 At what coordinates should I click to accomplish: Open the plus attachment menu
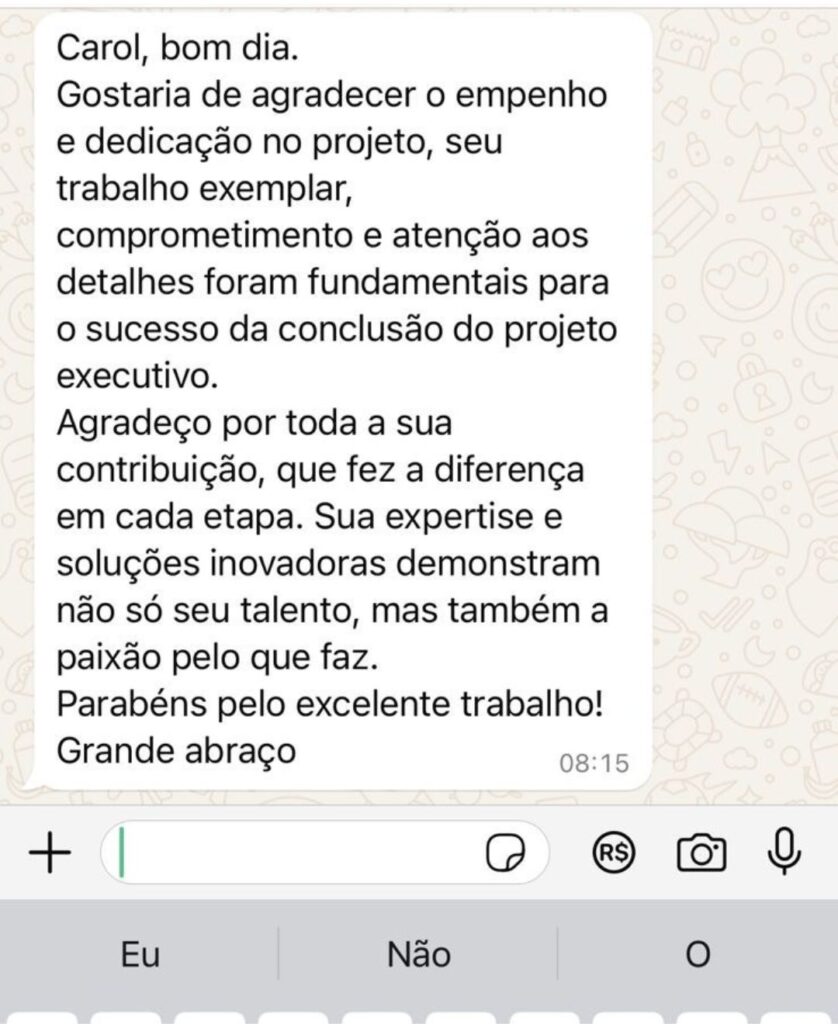pos(50,853)
